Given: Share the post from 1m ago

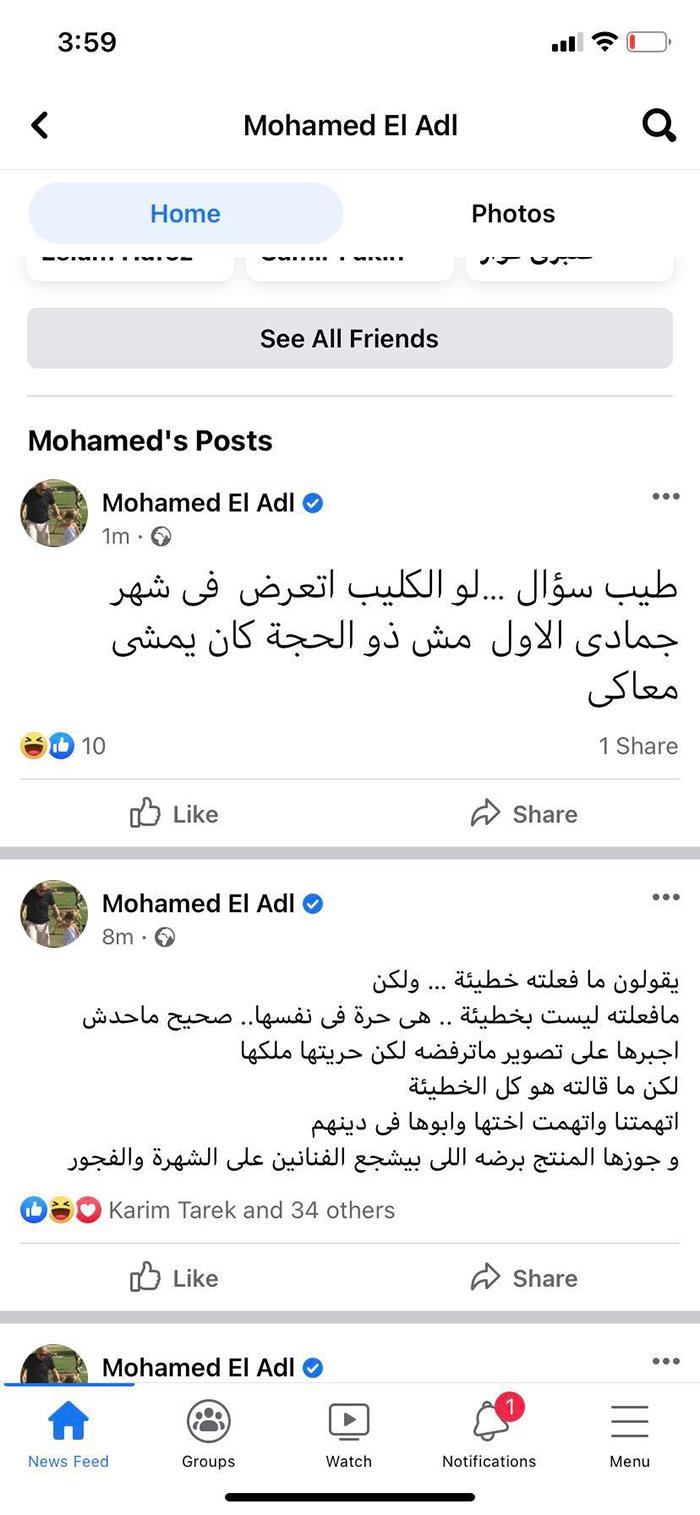Looking at the screenshot, I should [524, 814].
